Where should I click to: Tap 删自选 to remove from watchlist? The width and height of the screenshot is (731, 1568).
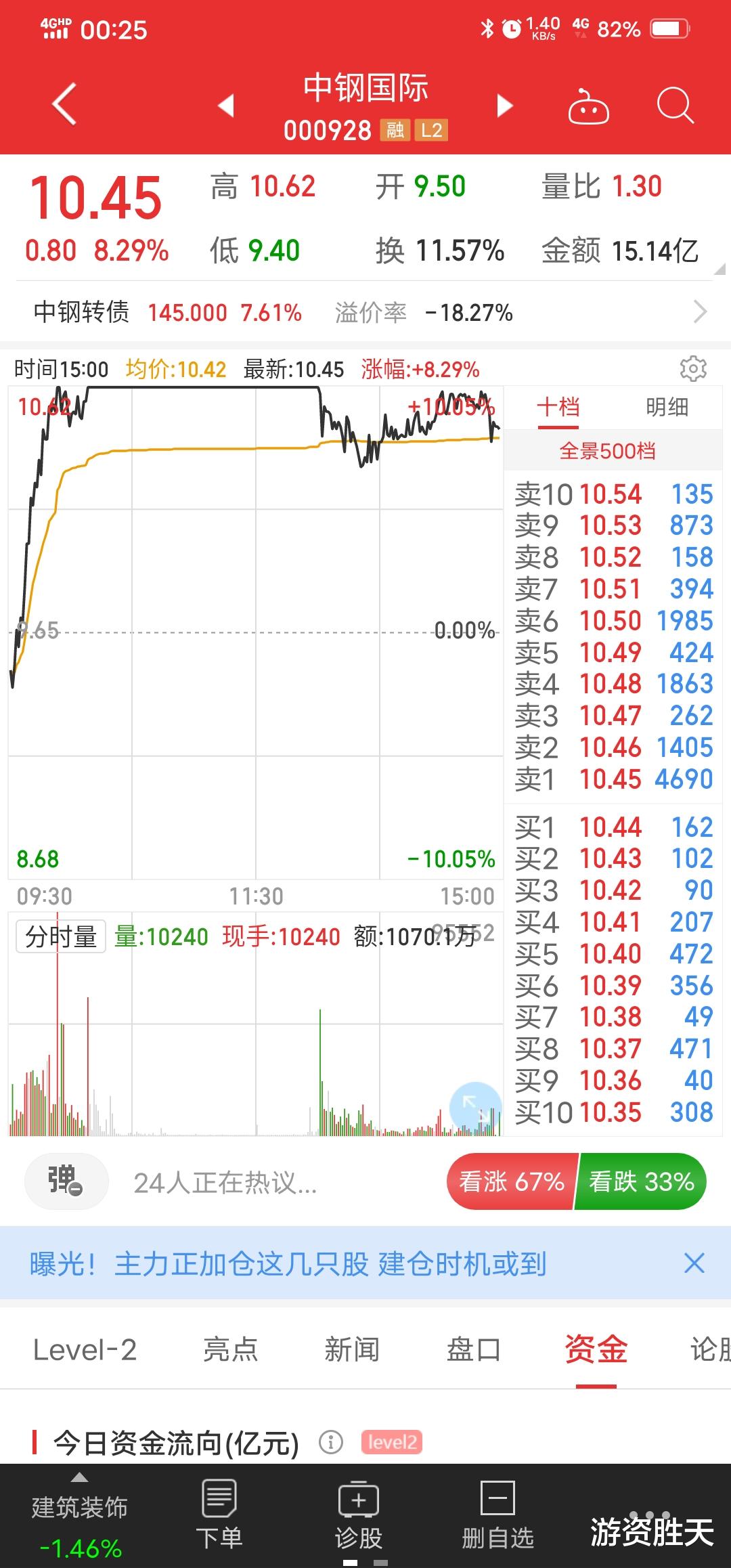point(497,1515)
